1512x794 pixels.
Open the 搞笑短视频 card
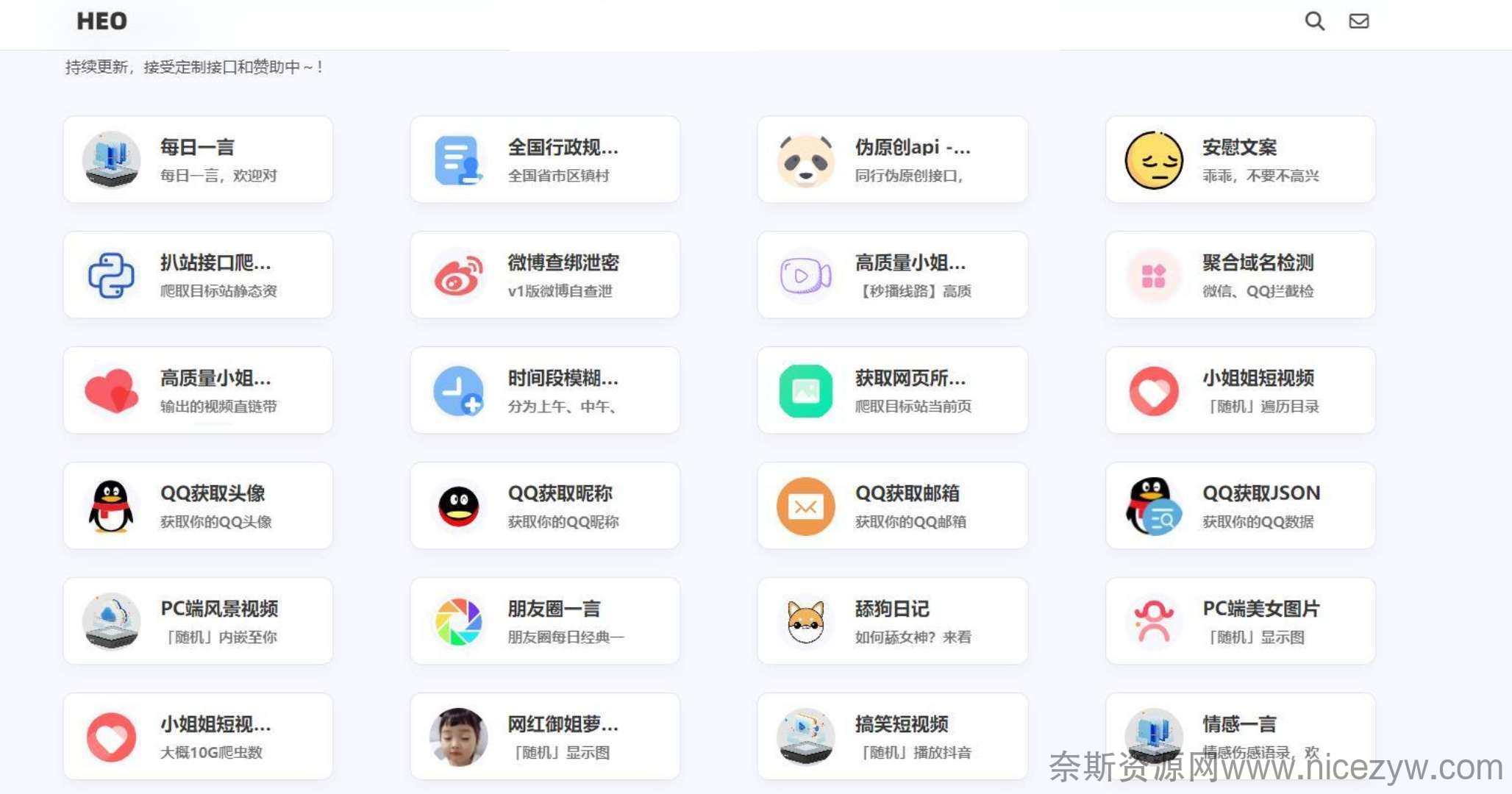tap(892, 737)
